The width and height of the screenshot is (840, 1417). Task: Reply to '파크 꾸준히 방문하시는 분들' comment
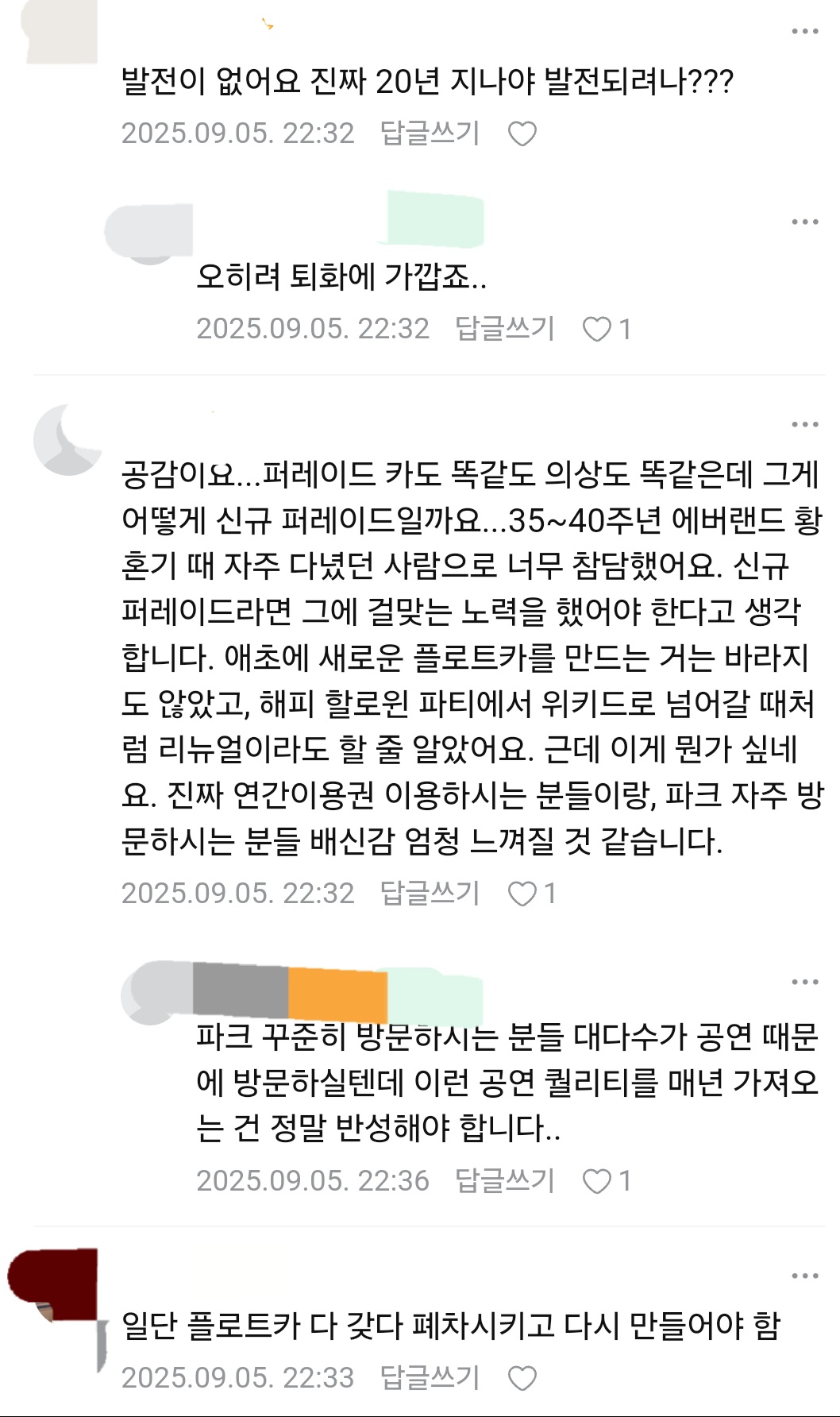tap(504, 1180)
